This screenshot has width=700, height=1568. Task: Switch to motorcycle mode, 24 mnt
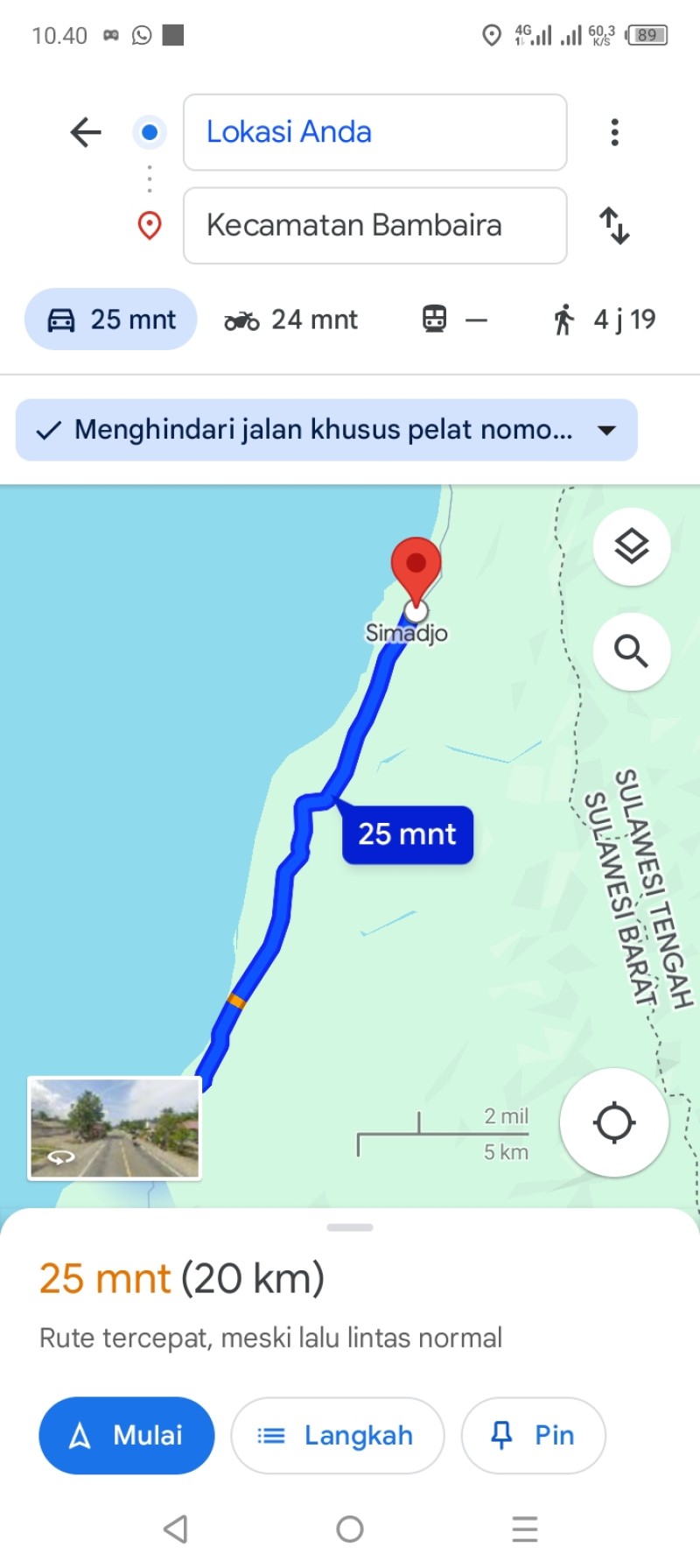pos(290,320)
